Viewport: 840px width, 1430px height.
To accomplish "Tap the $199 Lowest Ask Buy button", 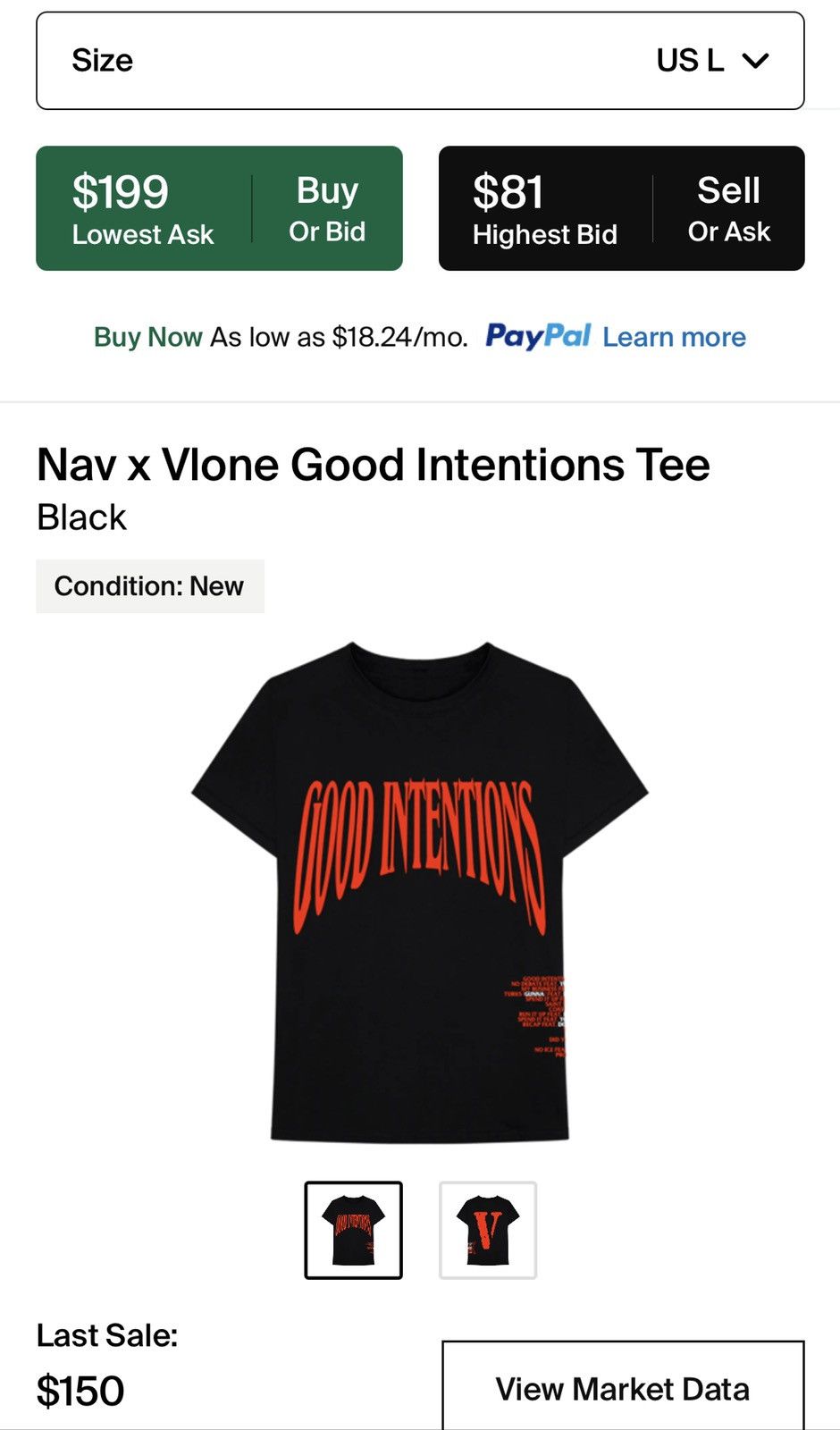I will click(x=219, y=208).
